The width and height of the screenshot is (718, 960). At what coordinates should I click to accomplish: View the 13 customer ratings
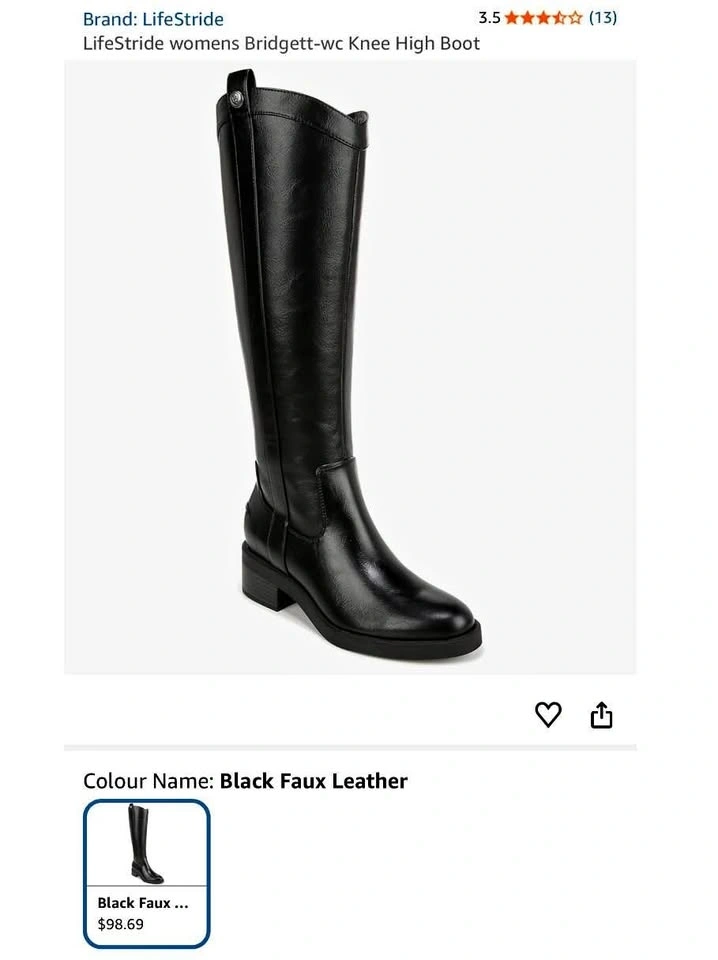[x=602, y=18]
